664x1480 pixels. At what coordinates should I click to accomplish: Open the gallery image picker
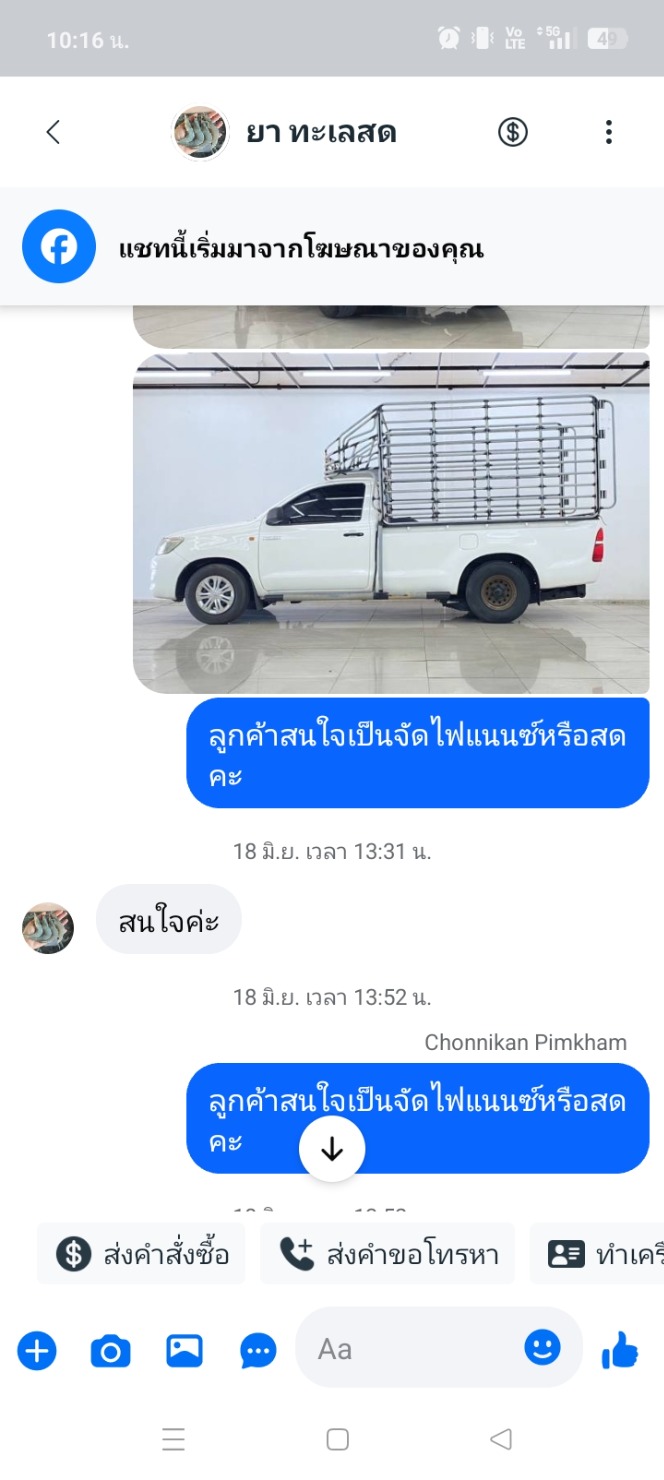[184, 1351]
